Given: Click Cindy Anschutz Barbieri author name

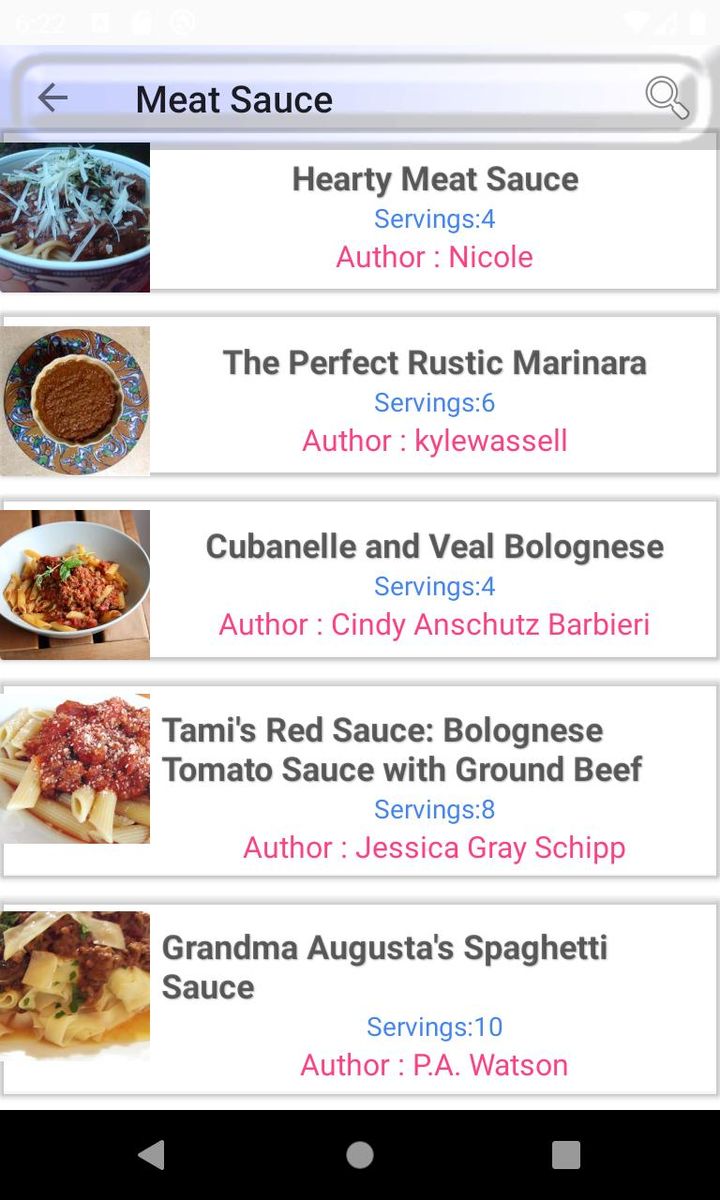Looking at the screenshot, I should click(x=434, y=624).
